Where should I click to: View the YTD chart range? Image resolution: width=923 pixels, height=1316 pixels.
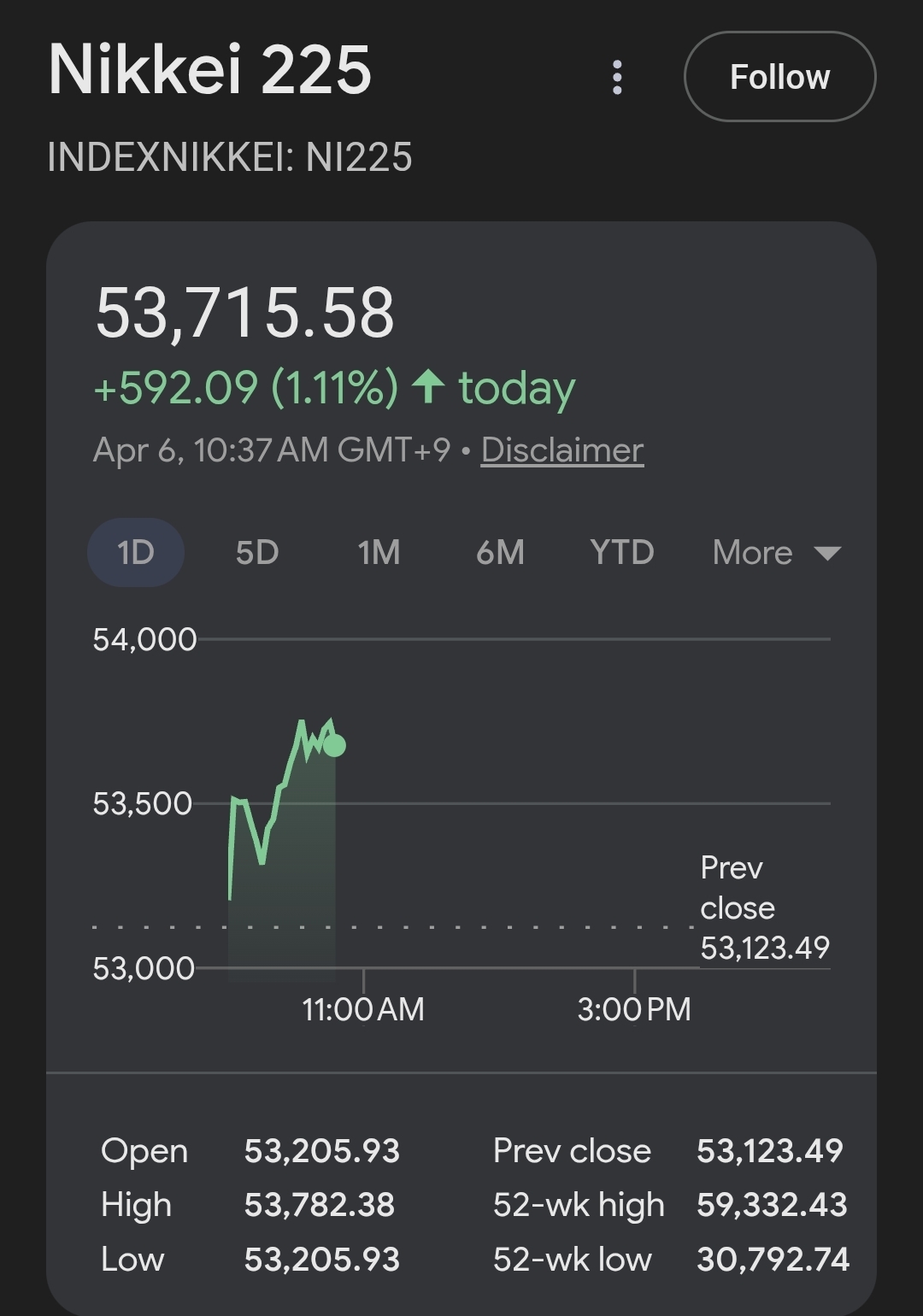pos(622,552)
